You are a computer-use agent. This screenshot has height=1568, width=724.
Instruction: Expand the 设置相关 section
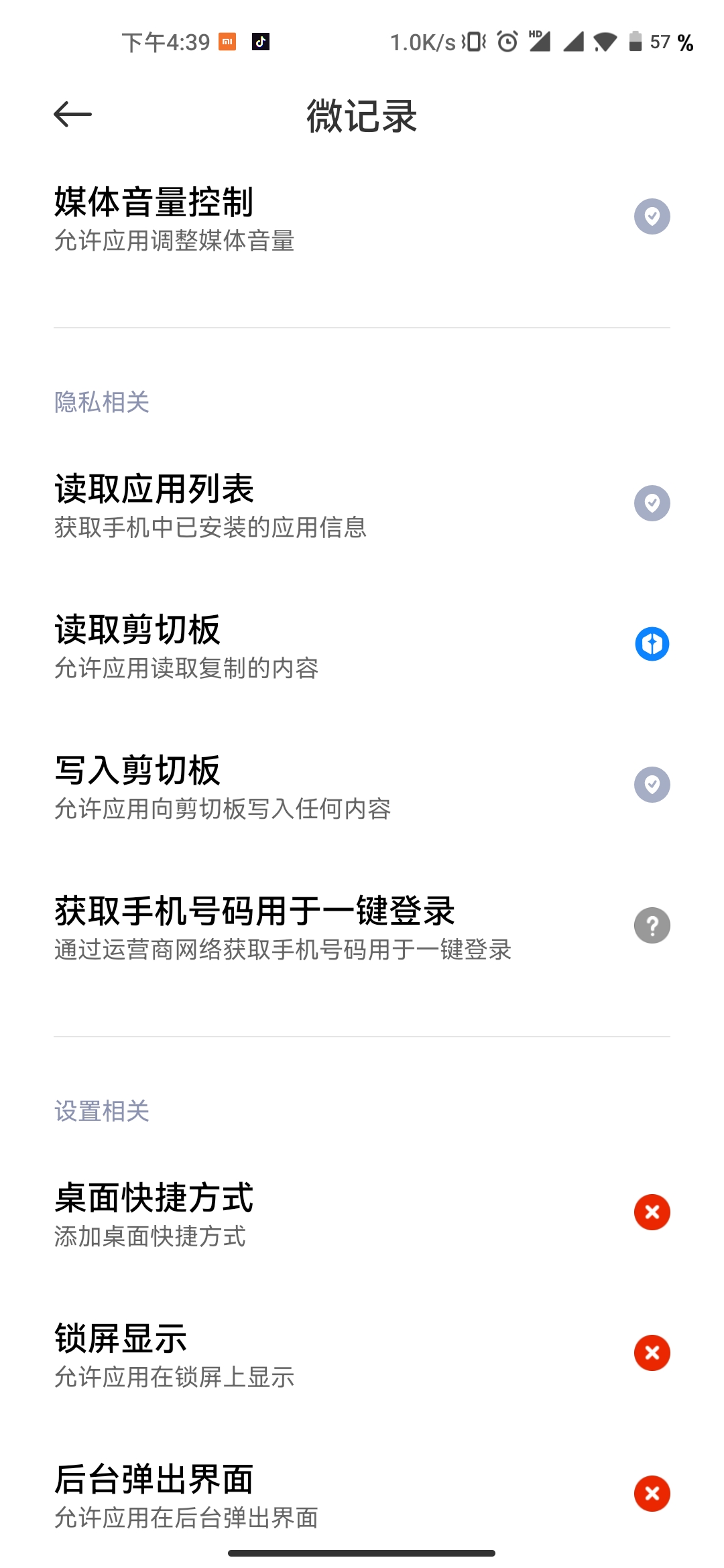[101, 1111]
